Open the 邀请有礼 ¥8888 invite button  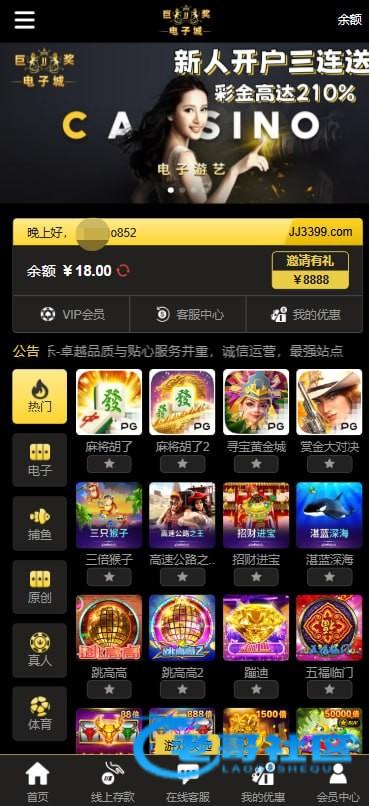(310, 270)
